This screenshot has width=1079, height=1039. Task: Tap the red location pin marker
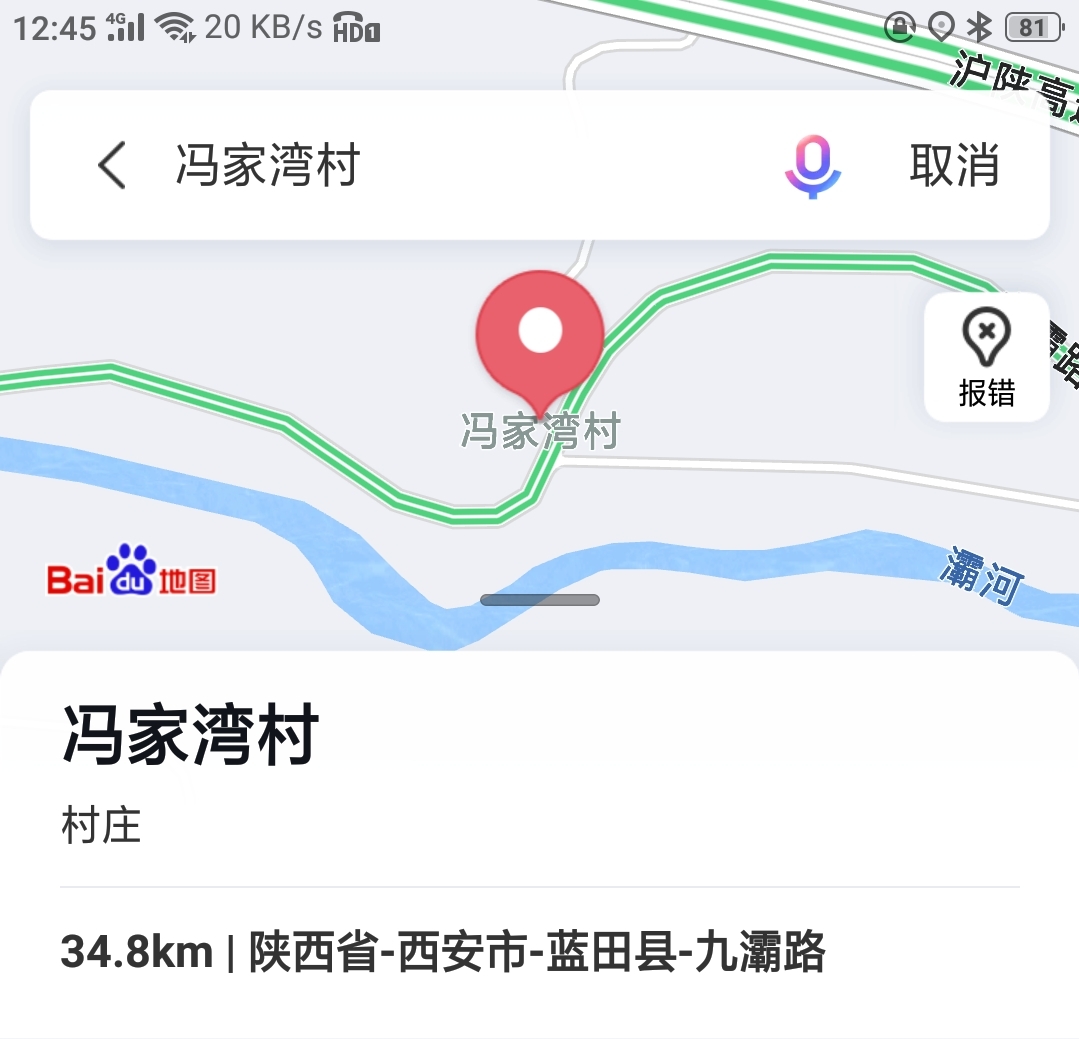click(540, 335)
